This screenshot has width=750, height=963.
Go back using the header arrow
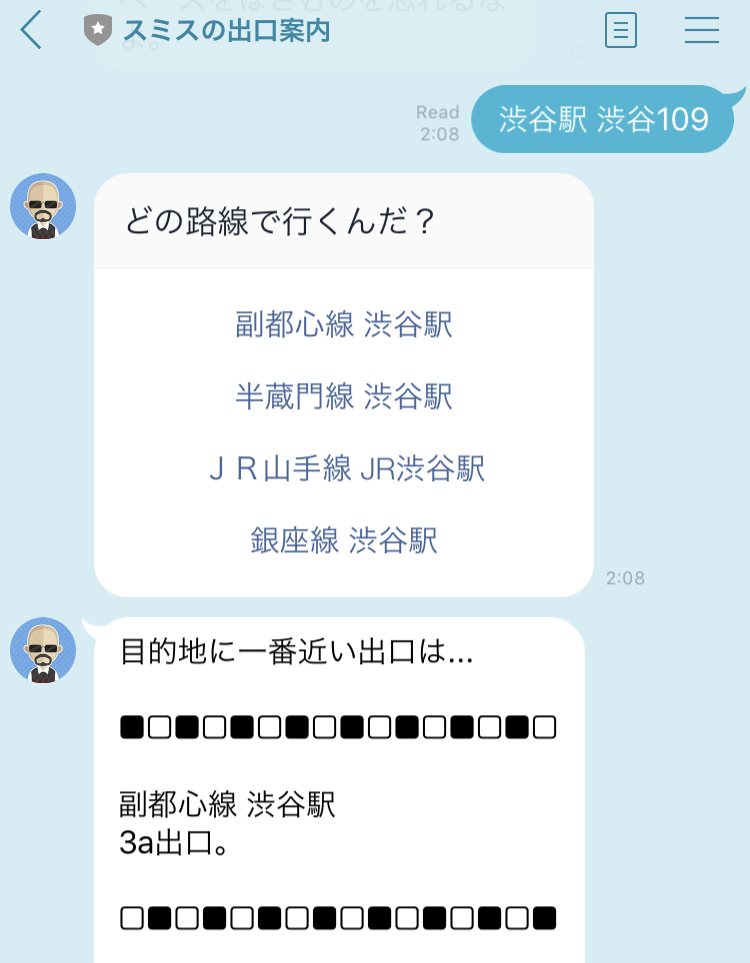pos(32,30)
